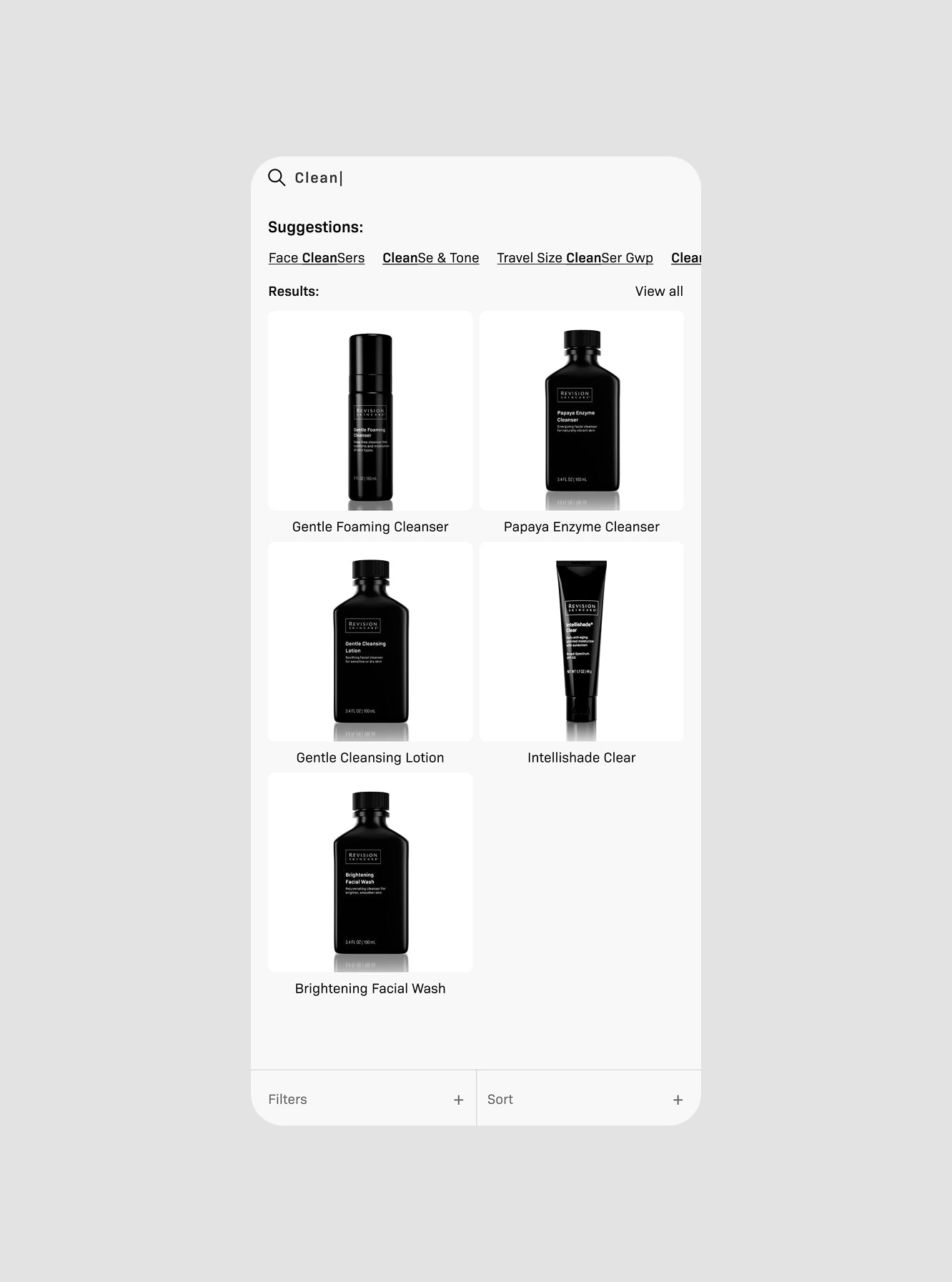Tap the search magnifier icon
The height and width of the screenshot is (1282, 952).
point(277,178)
